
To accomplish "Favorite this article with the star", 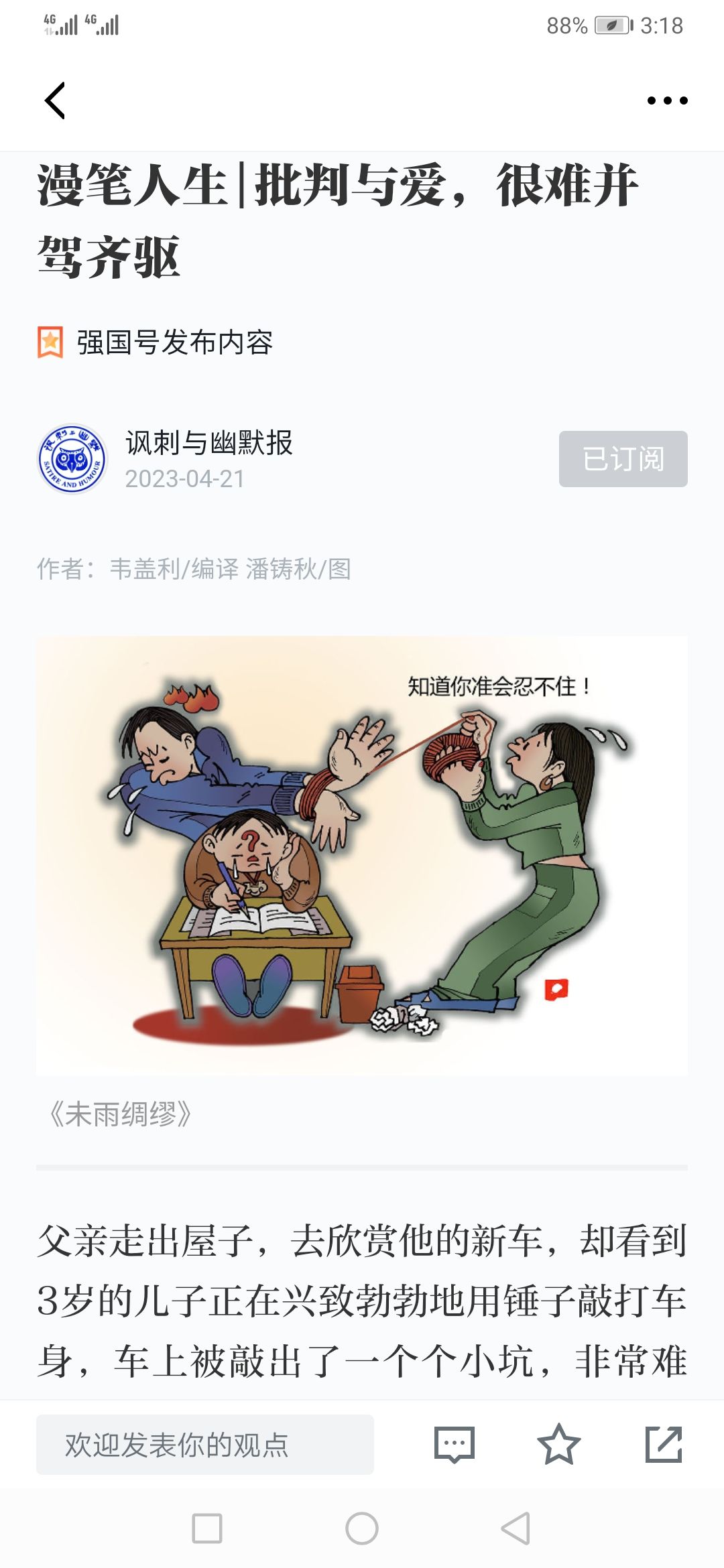I will (x=558, y=1444).
